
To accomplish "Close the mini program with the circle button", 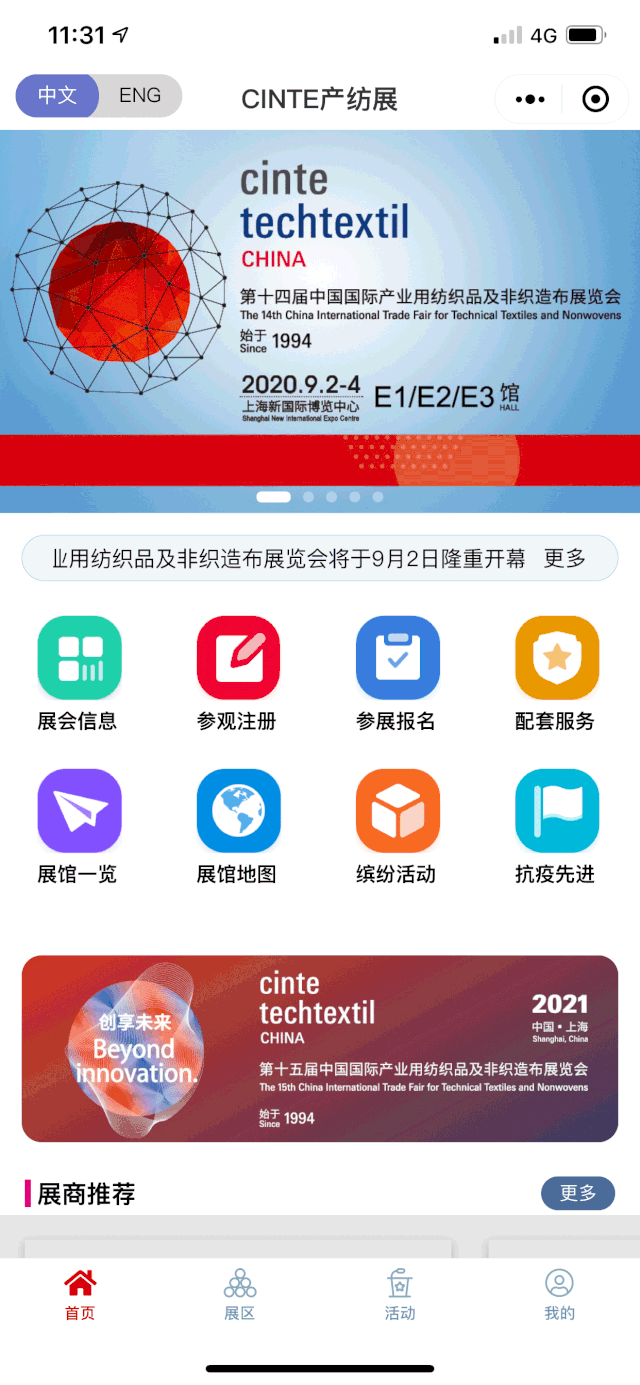I will click(x=595, y=99).
